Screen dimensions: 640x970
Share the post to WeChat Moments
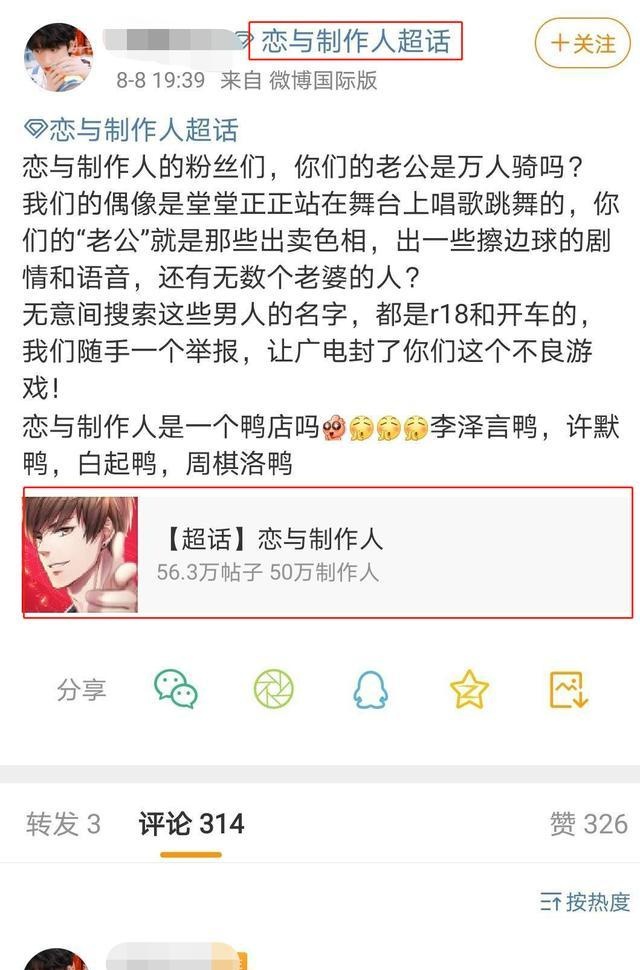[x=273, y=689]
